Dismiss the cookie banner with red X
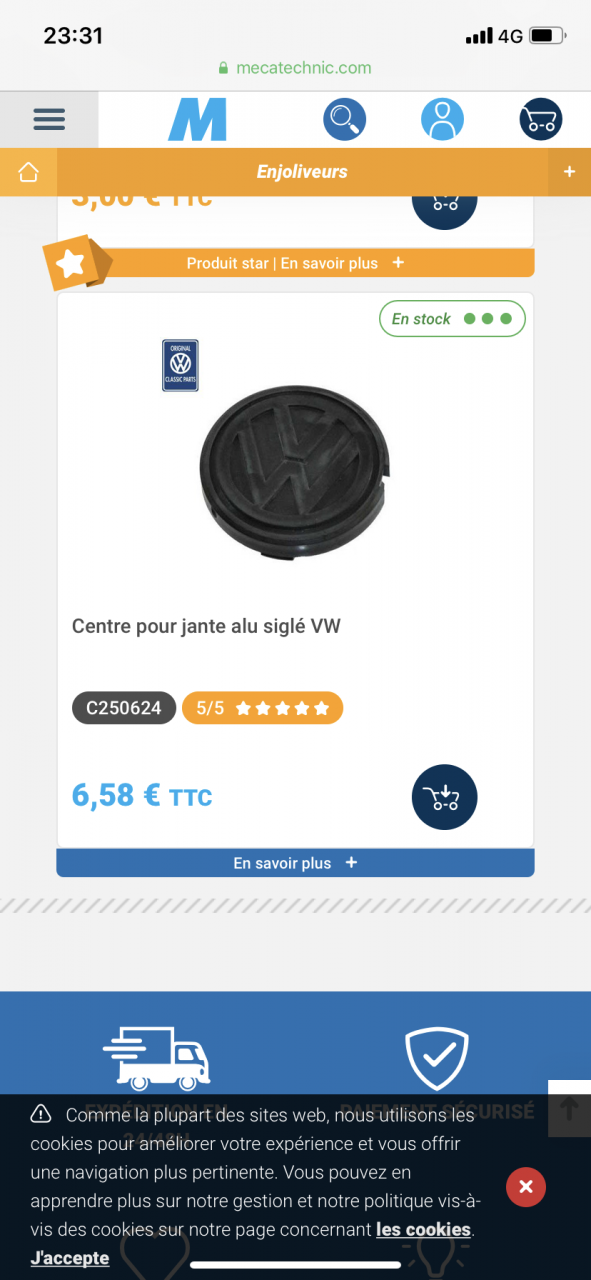Image resolution: width=591 pixels, height=1280 pixels. pyautogui.click(x=526, y=1187)
